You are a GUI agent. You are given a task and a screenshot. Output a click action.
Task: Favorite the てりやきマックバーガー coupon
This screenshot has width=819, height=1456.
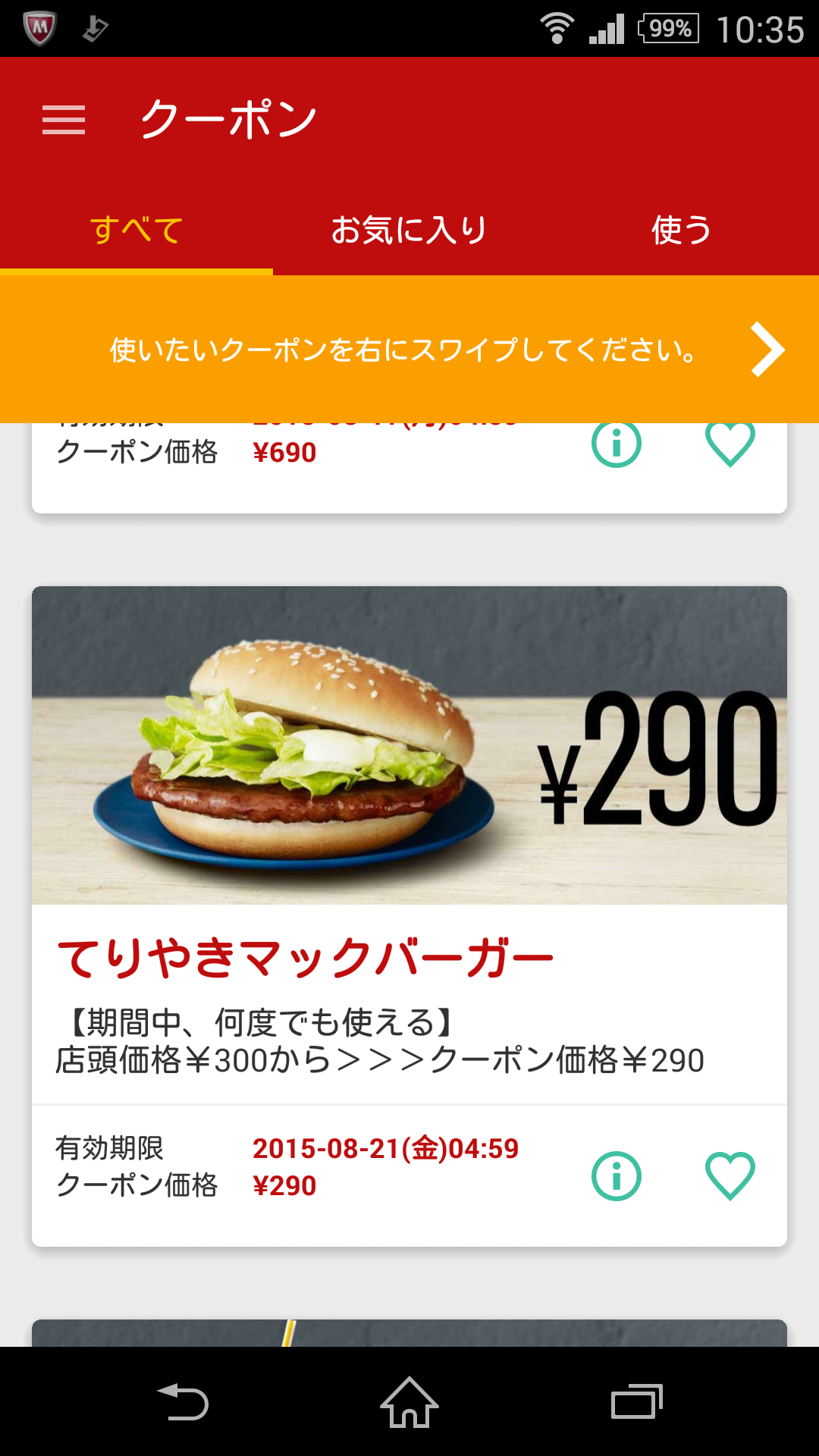click(x=730, y=1176)
